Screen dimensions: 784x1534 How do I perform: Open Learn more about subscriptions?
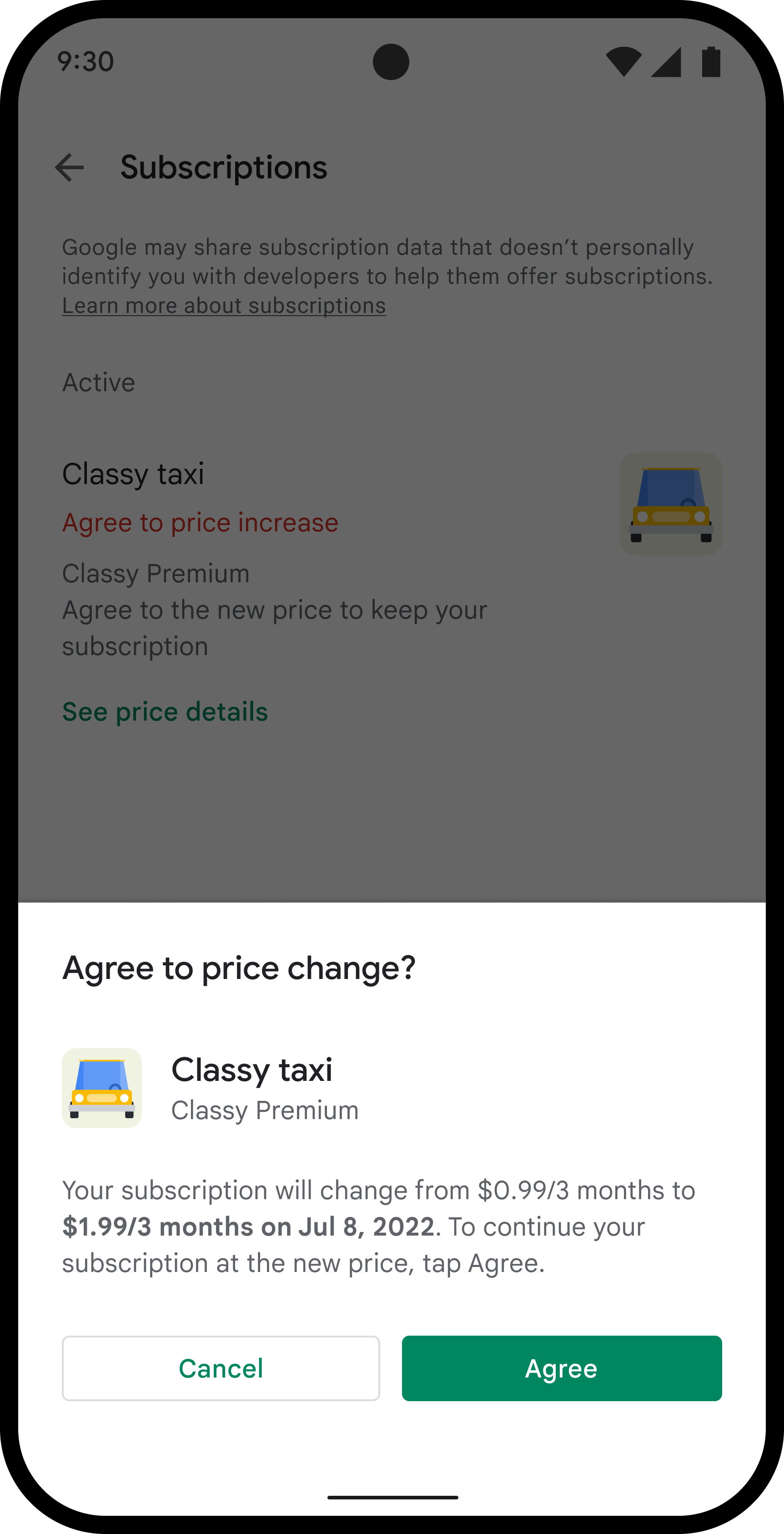coord(224,305)
